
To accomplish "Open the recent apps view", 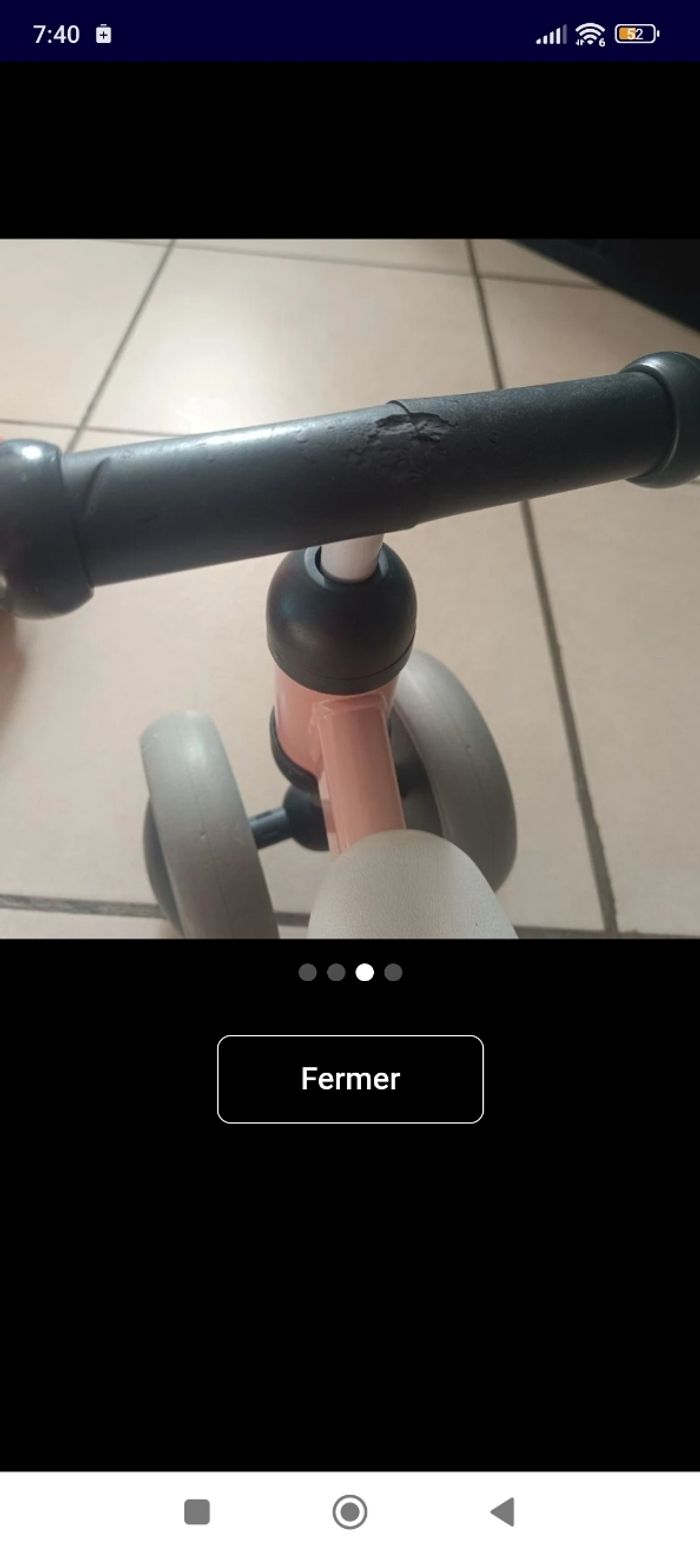I will (x=197, y=1512).
